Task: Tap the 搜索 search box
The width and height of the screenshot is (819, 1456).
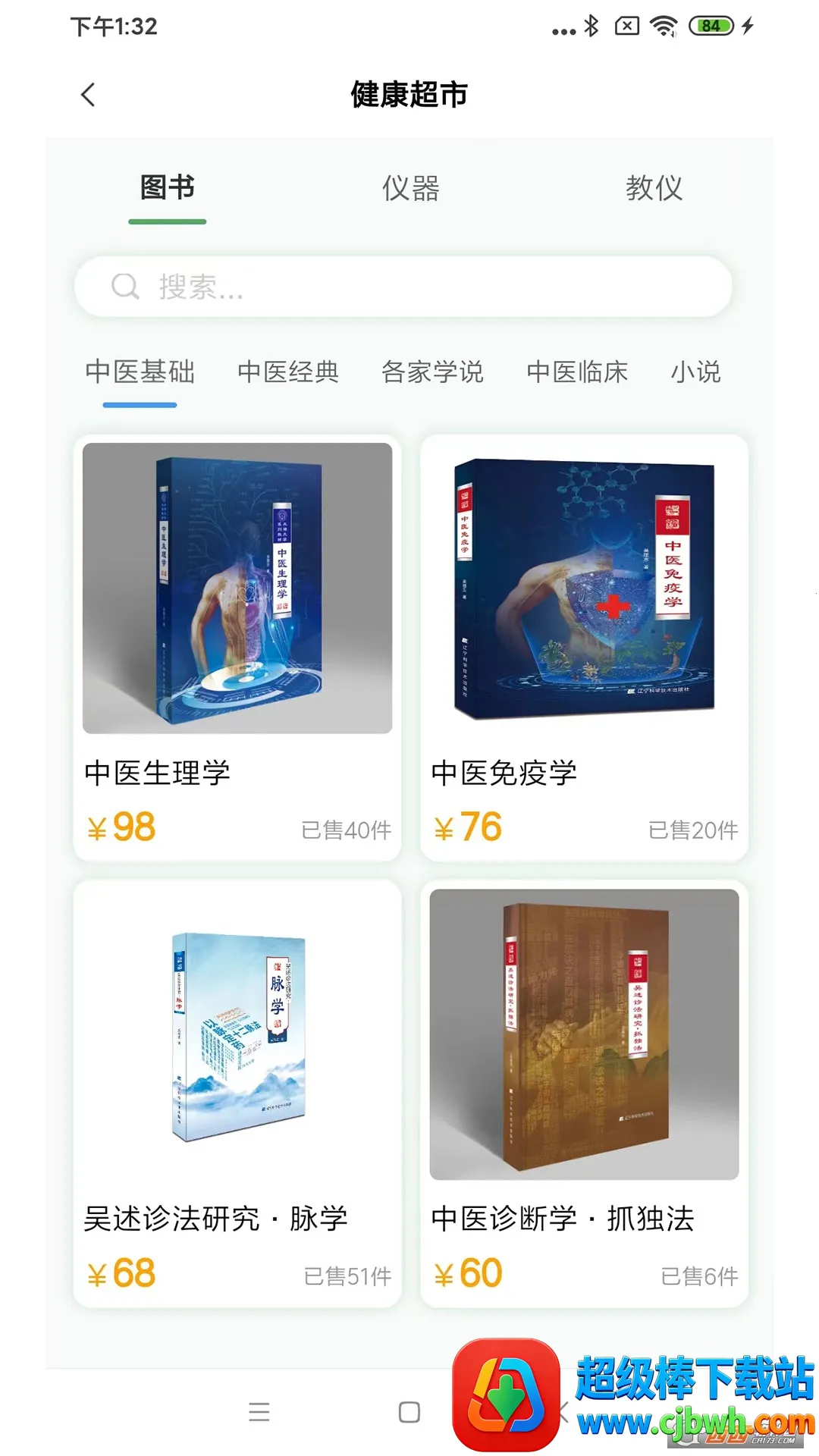Action: [403, 287]
